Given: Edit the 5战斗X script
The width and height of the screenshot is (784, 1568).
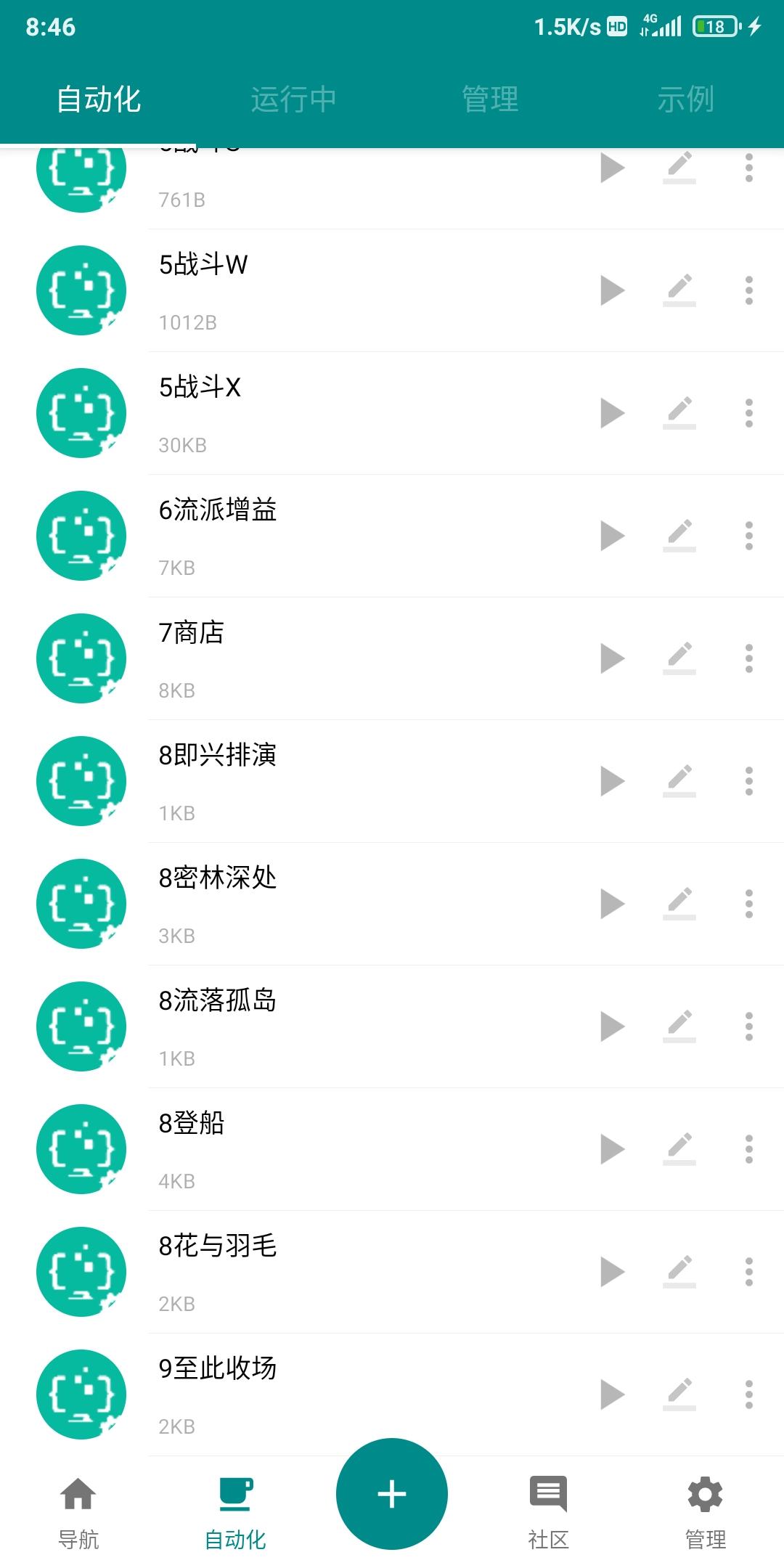Looking at the screenshot, I should tap(679, 413).
